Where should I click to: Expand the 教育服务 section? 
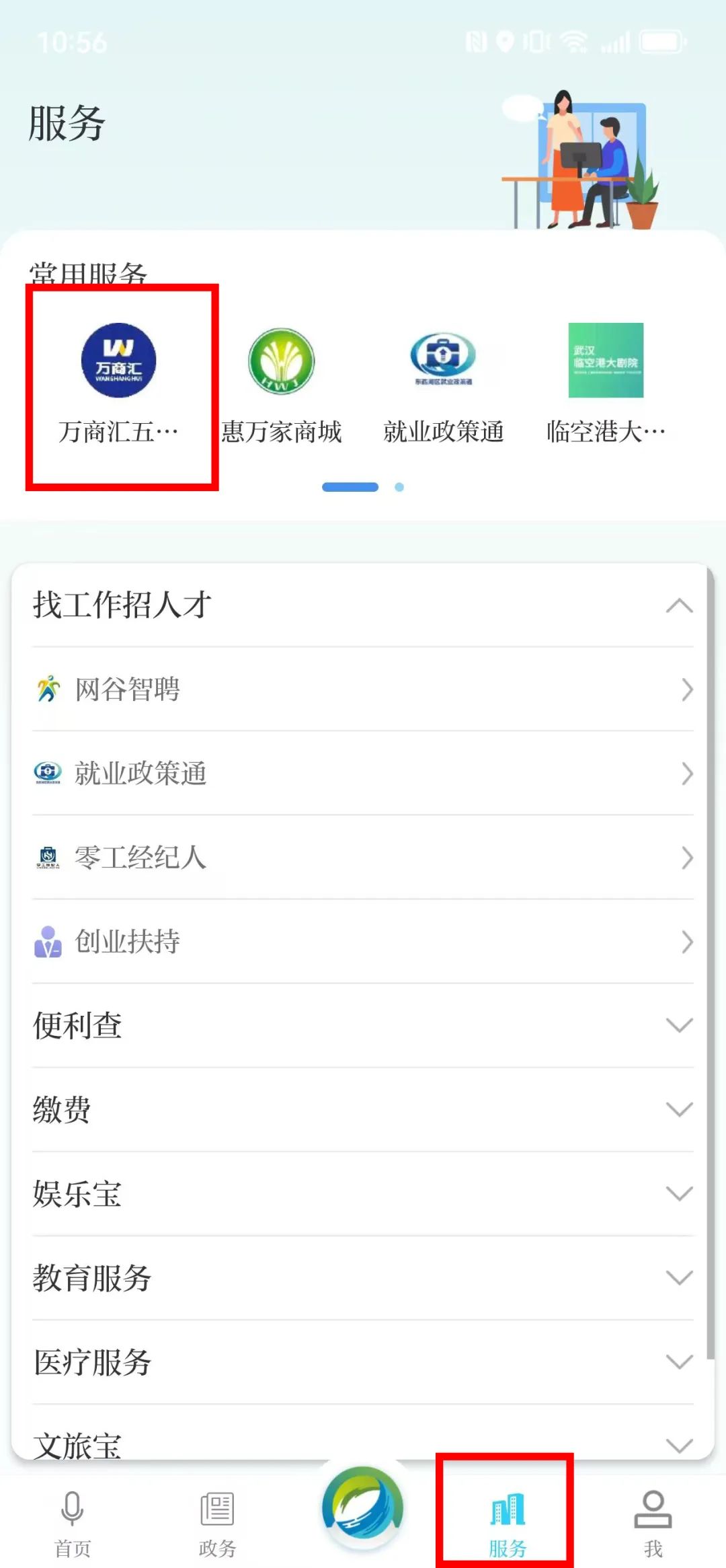363,1278
